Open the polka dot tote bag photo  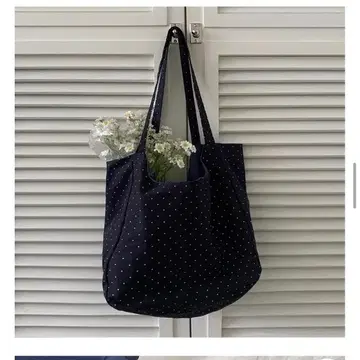tap(180, 172)
